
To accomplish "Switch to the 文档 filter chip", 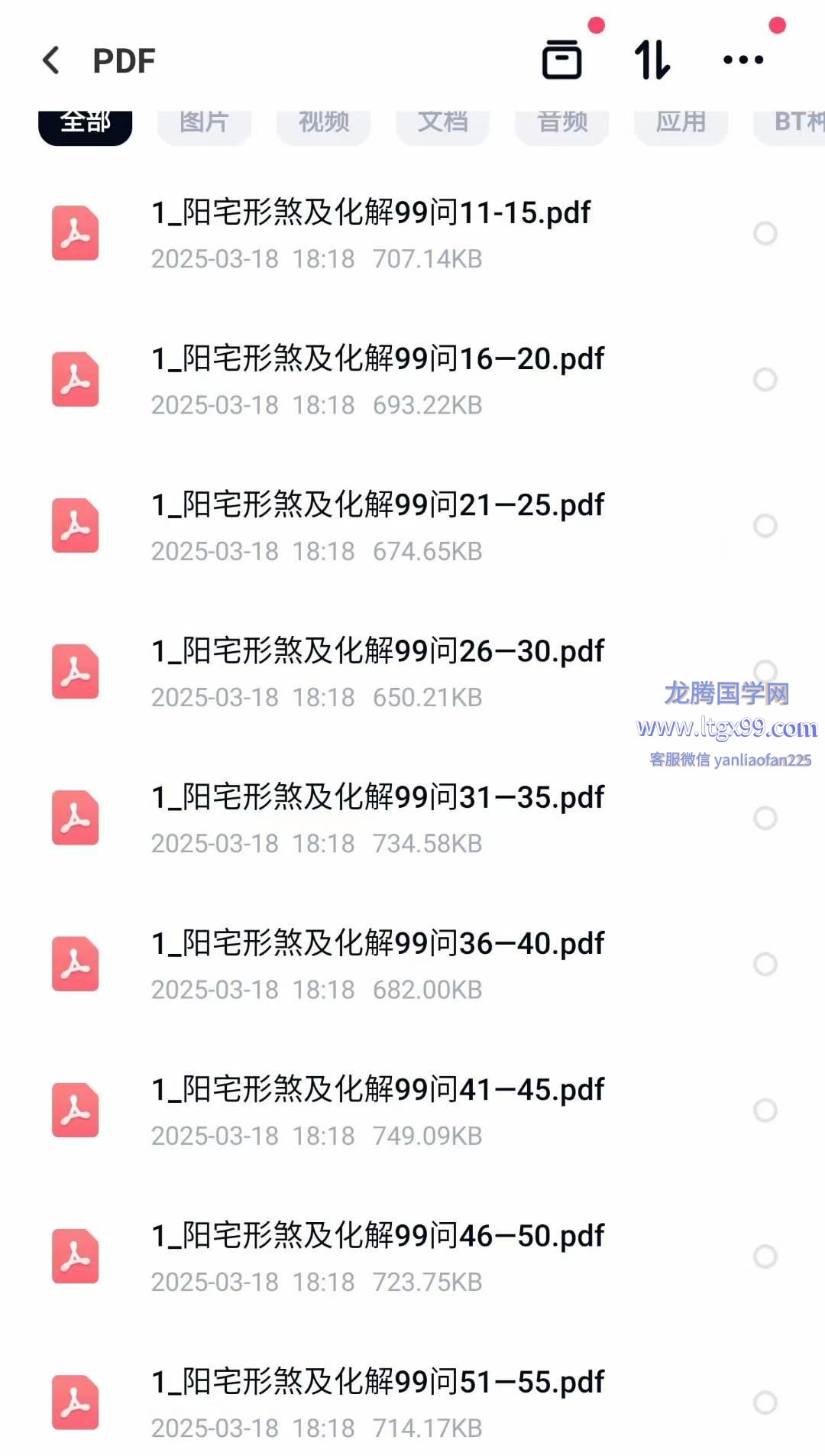I will pyautogui.click(x=443, y=122).
